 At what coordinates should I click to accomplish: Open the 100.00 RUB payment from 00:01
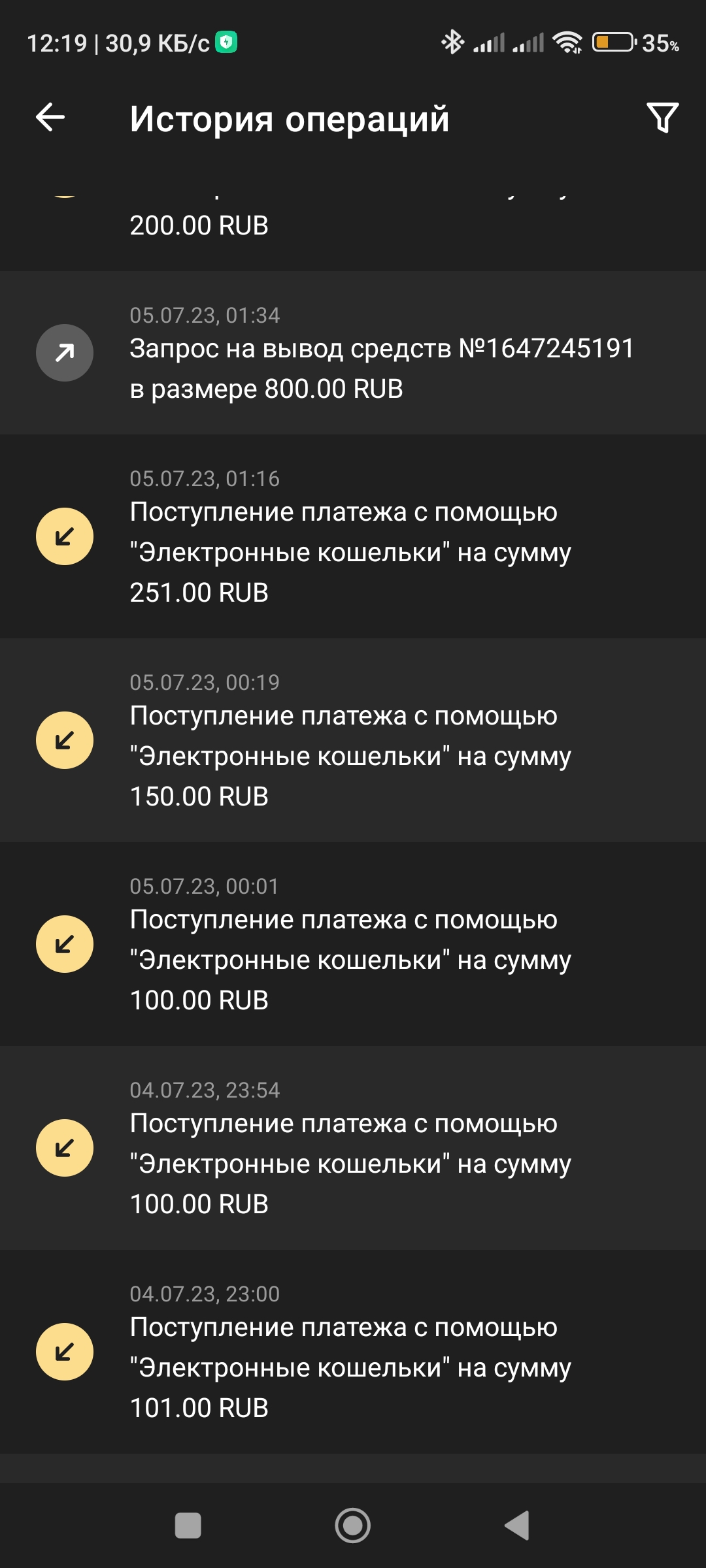click(353, 944)
